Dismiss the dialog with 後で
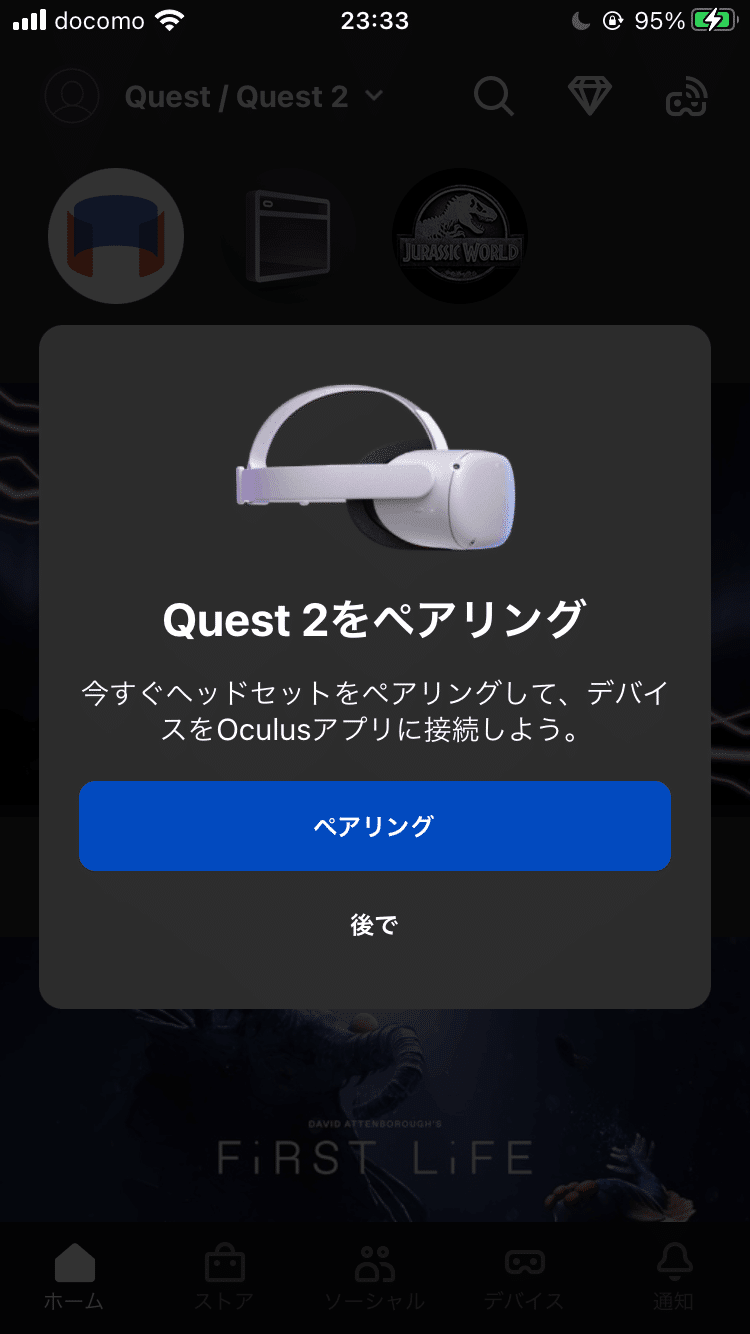750x1334 pixels. point(374,925)
